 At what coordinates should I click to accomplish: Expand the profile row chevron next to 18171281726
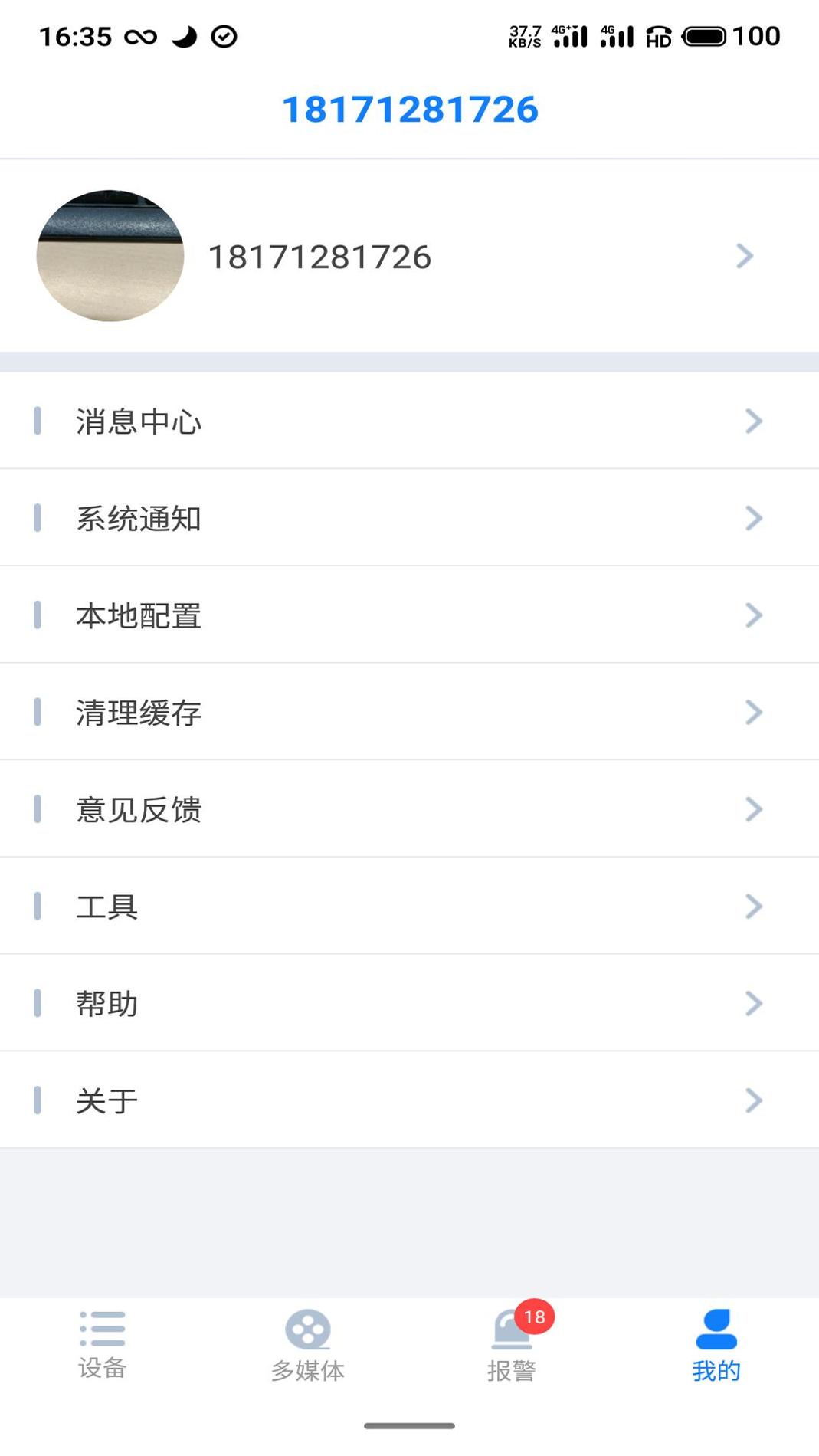(744, 256)
